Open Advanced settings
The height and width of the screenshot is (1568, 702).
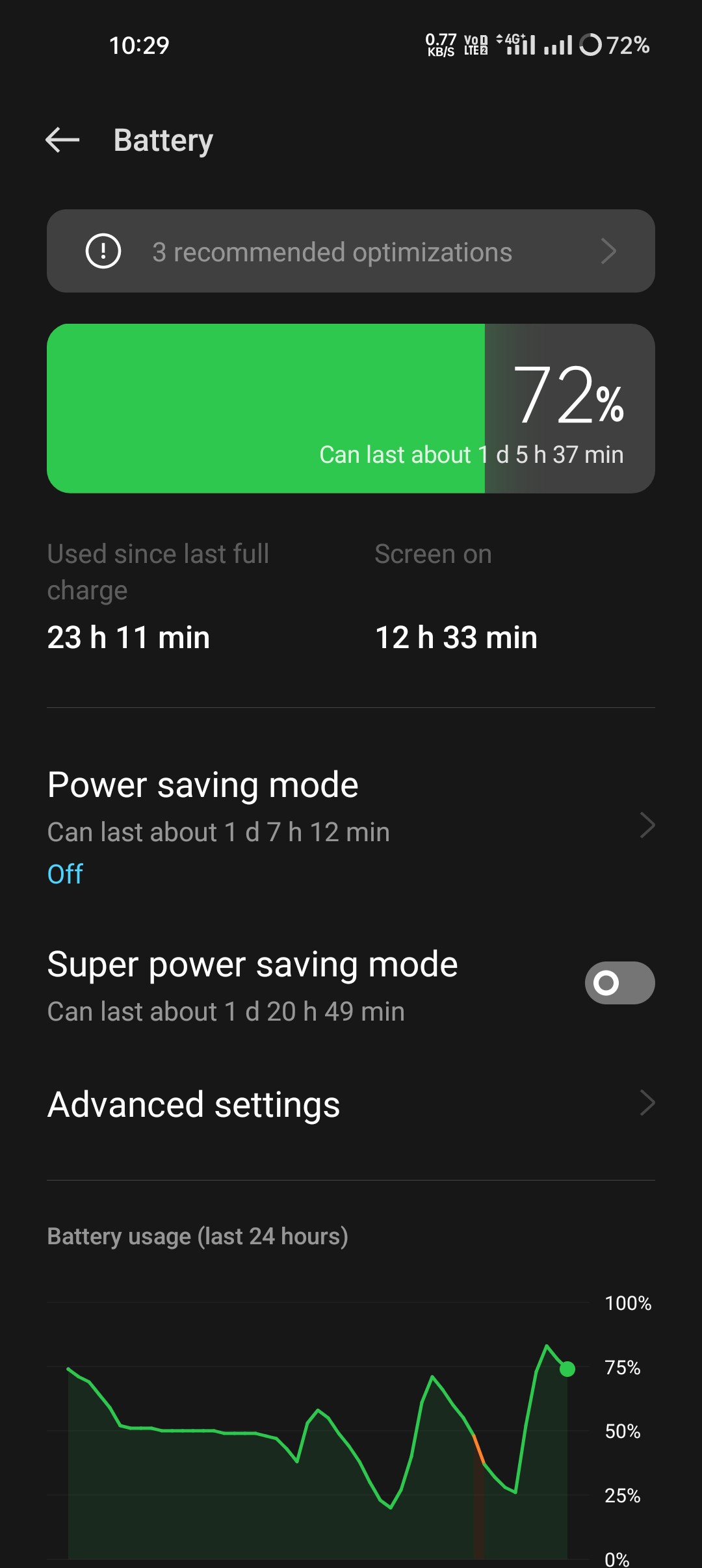(193, 1103)
